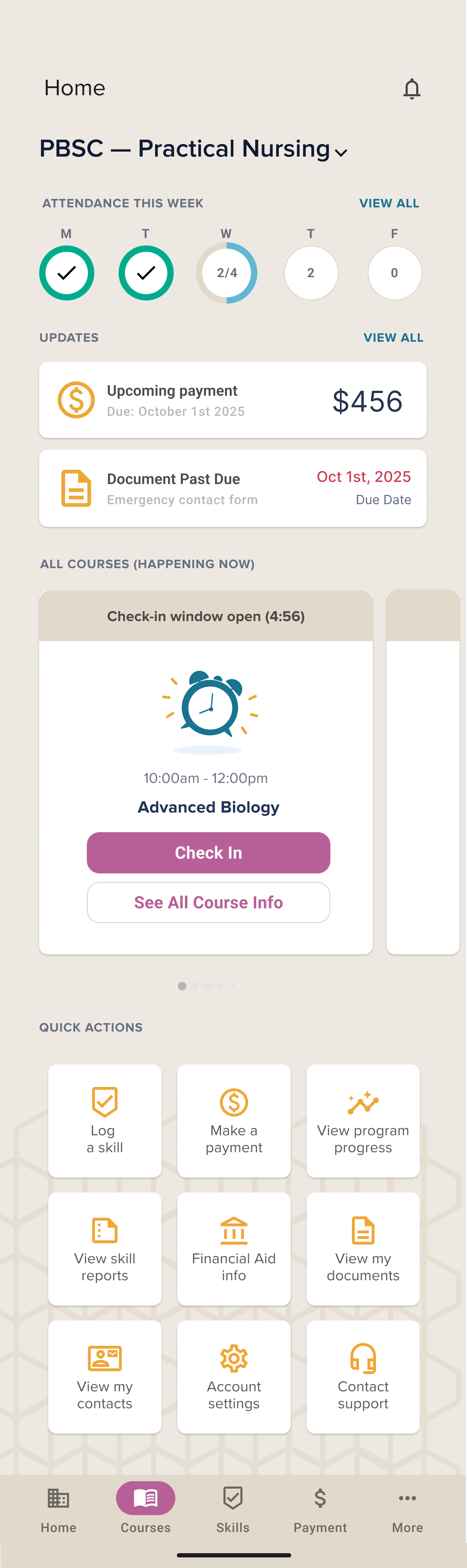Switch to the Skills tab
This screenshot has height=1568, width=467.
click(x=233, y=1509)
